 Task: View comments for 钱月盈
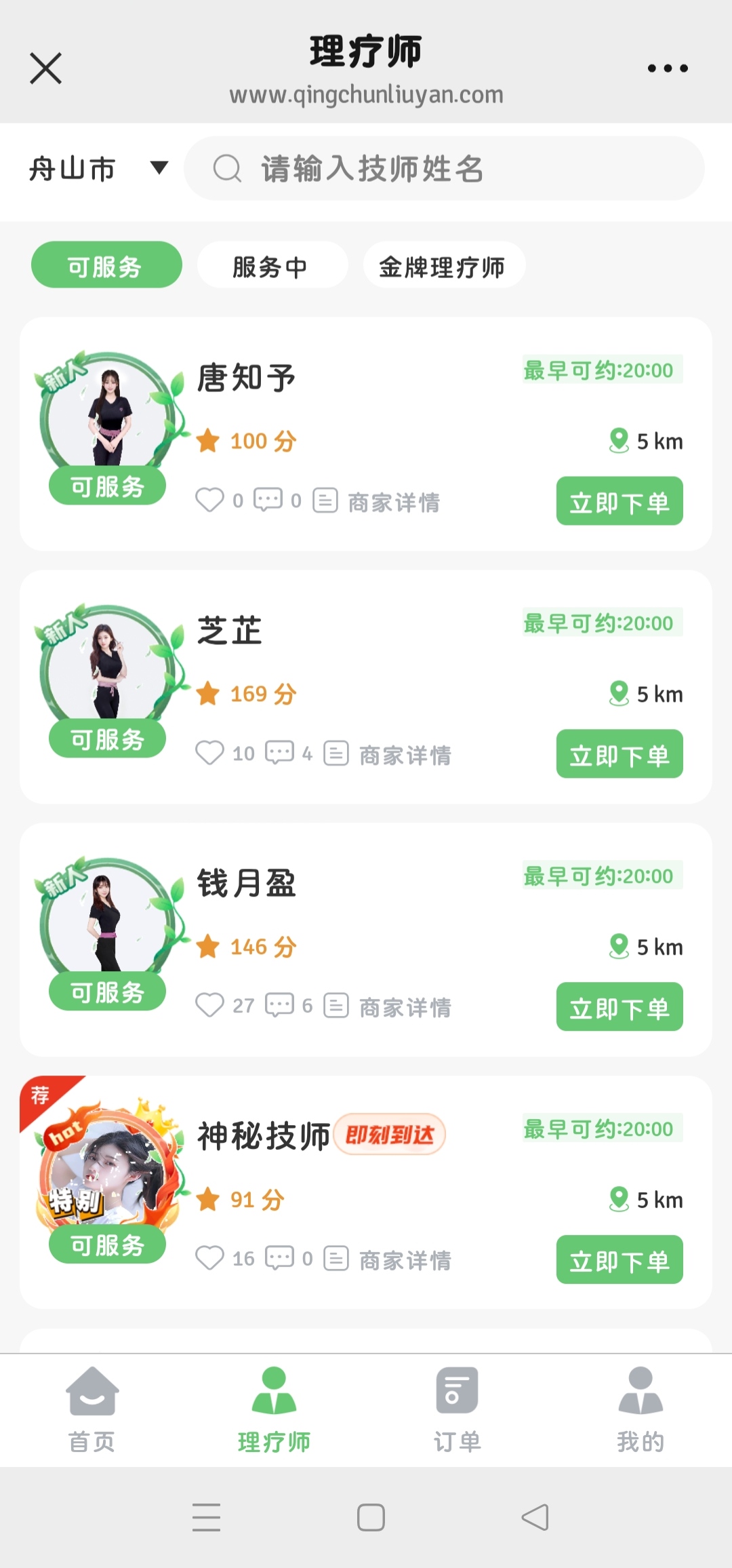click(279, 1005)
